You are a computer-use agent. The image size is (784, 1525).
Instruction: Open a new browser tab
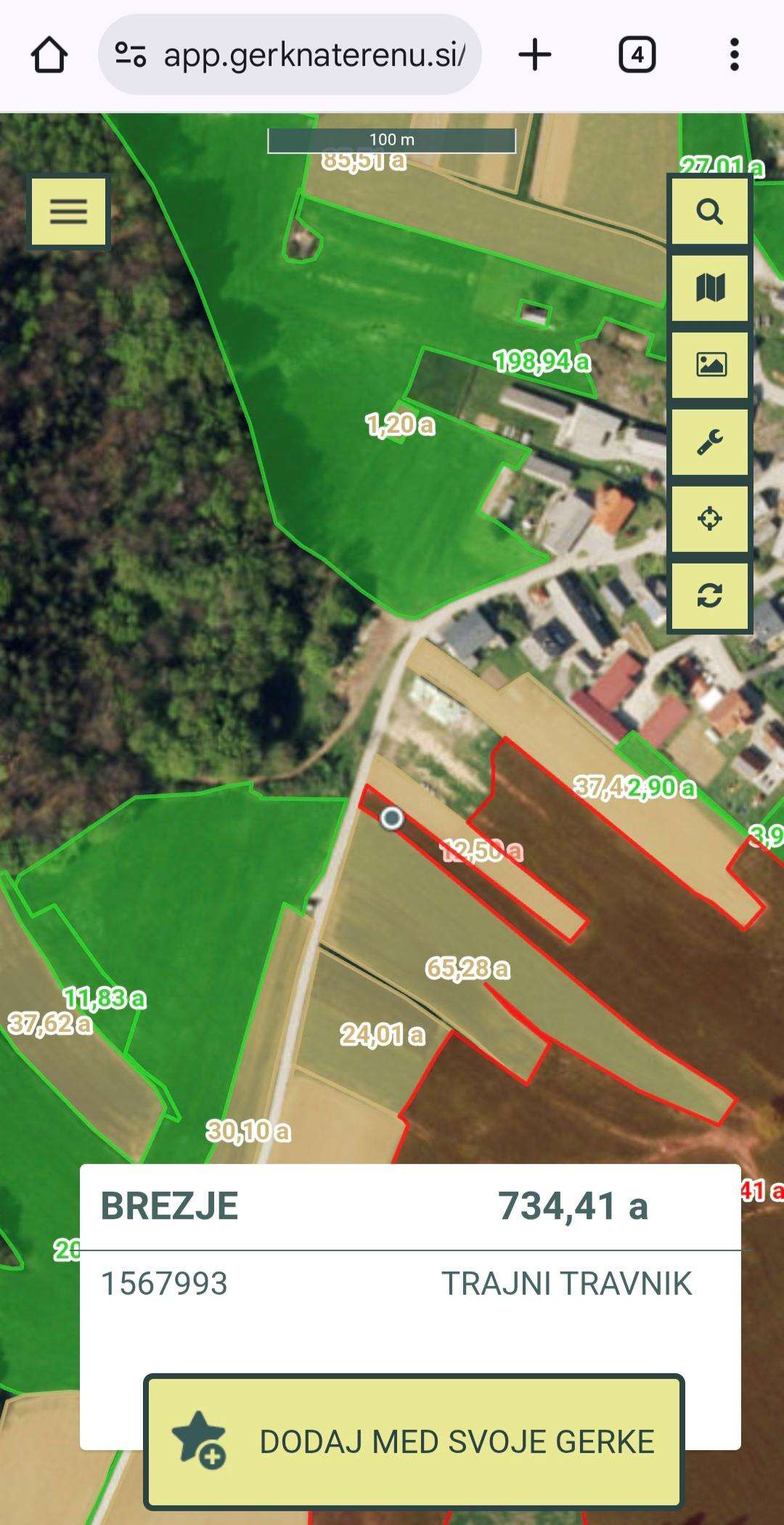coord(535,55)
